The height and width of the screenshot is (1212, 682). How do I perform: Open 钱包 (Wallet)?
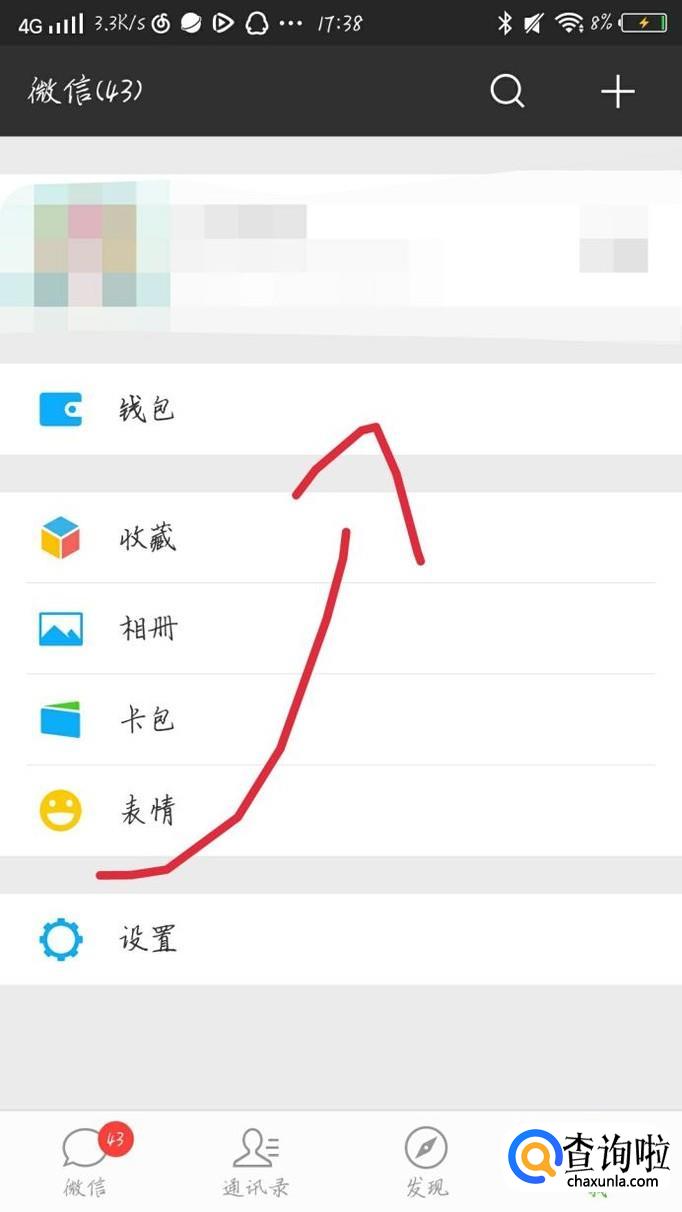click(x=341, y=409)
